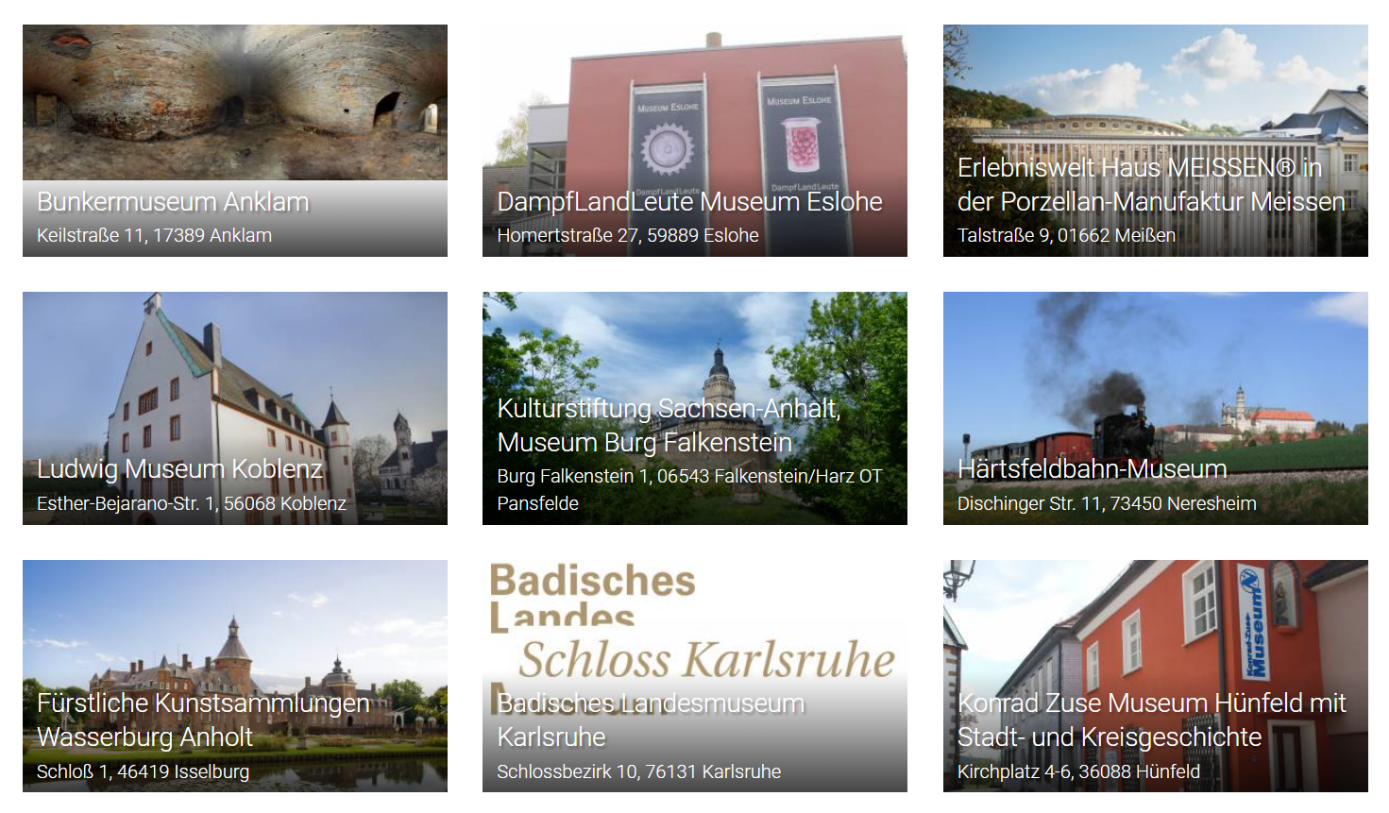Screen dimensions: 1389x813
Task: Open Fürstliche Kunstsammlungen Wasserburg Anholt
Action: 235,676
